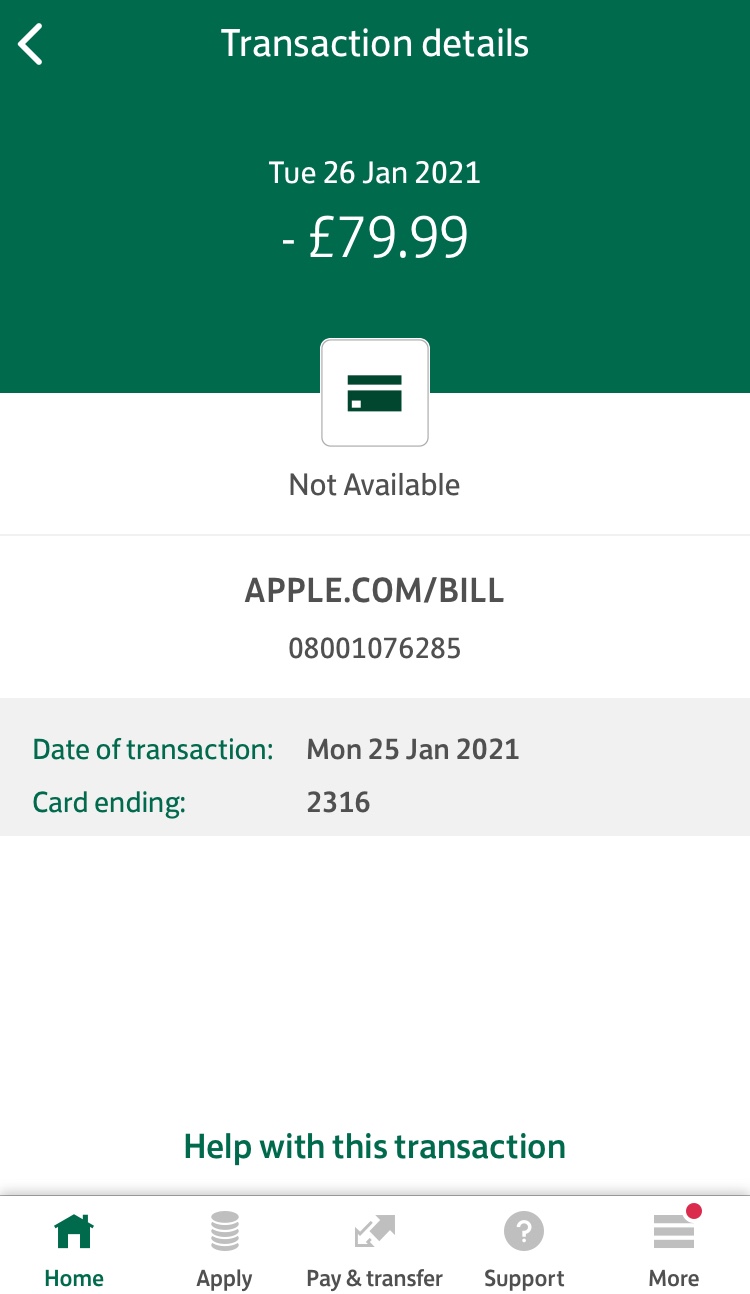Go back from Transaction details

point(31,45)
